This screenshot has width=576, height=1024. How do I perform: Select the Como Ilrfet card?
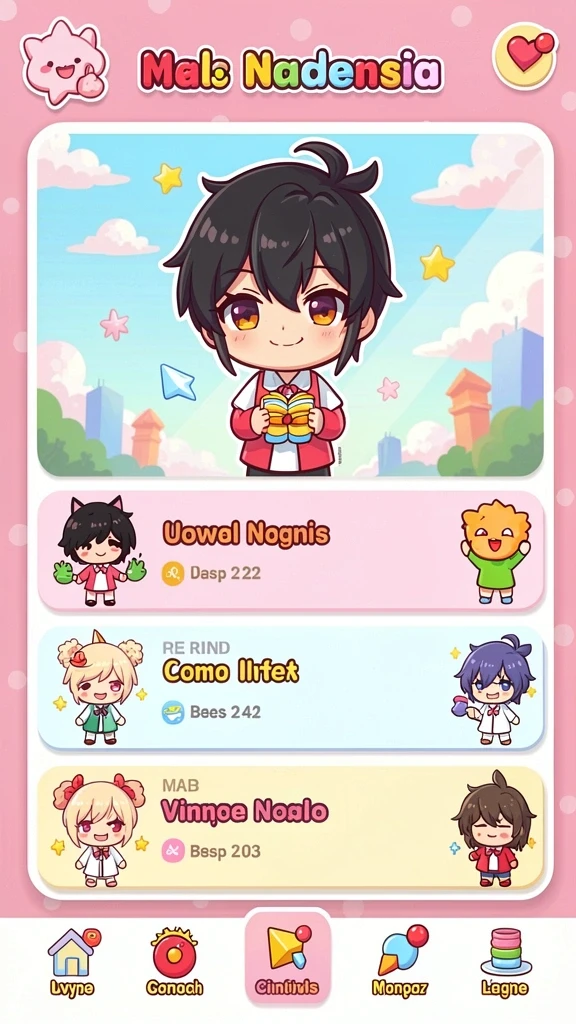[290, 688]
